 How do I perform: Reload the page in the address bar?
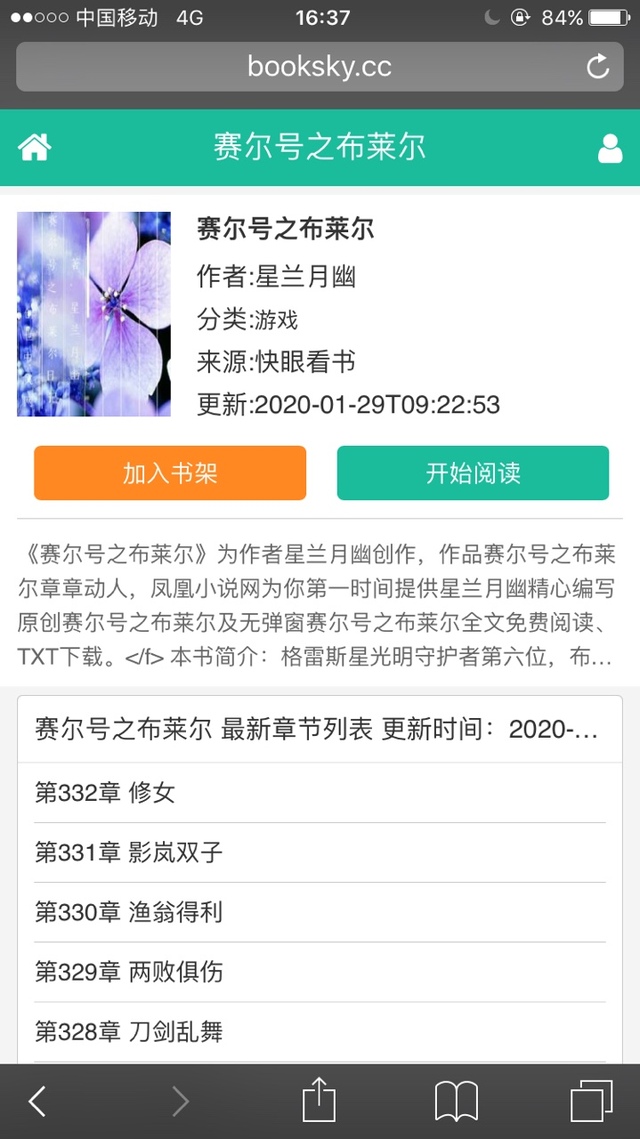coord(597,67)
